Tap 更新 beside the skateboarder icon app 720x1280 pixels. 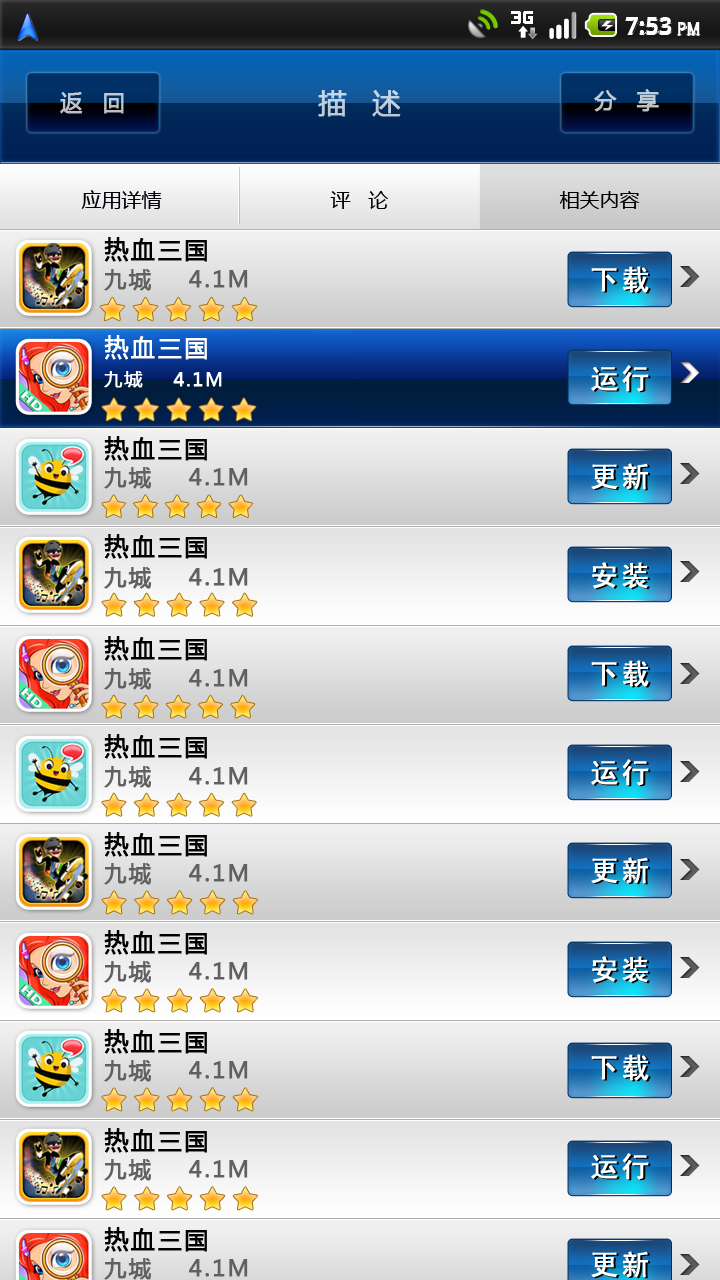[619, 870]
